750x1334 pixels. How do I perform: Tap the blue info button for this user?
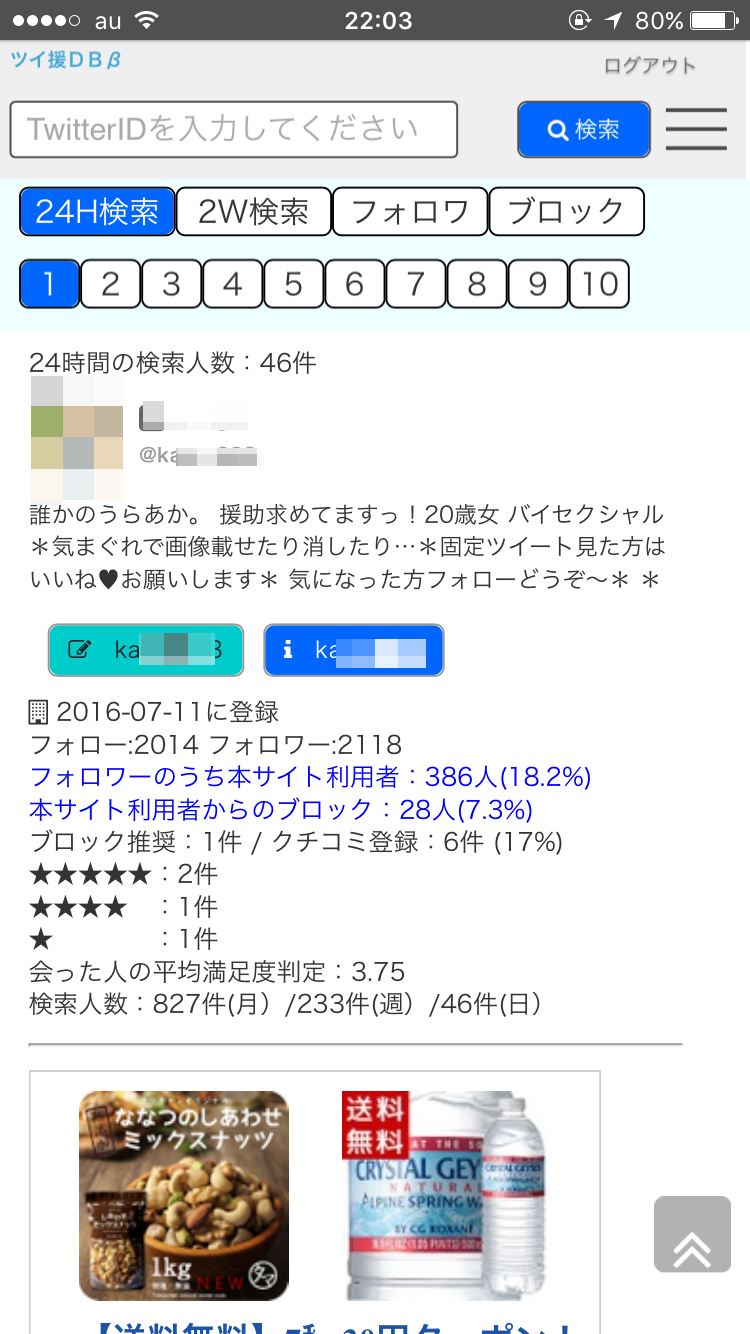pyautogui.click(x=353, y=650)
